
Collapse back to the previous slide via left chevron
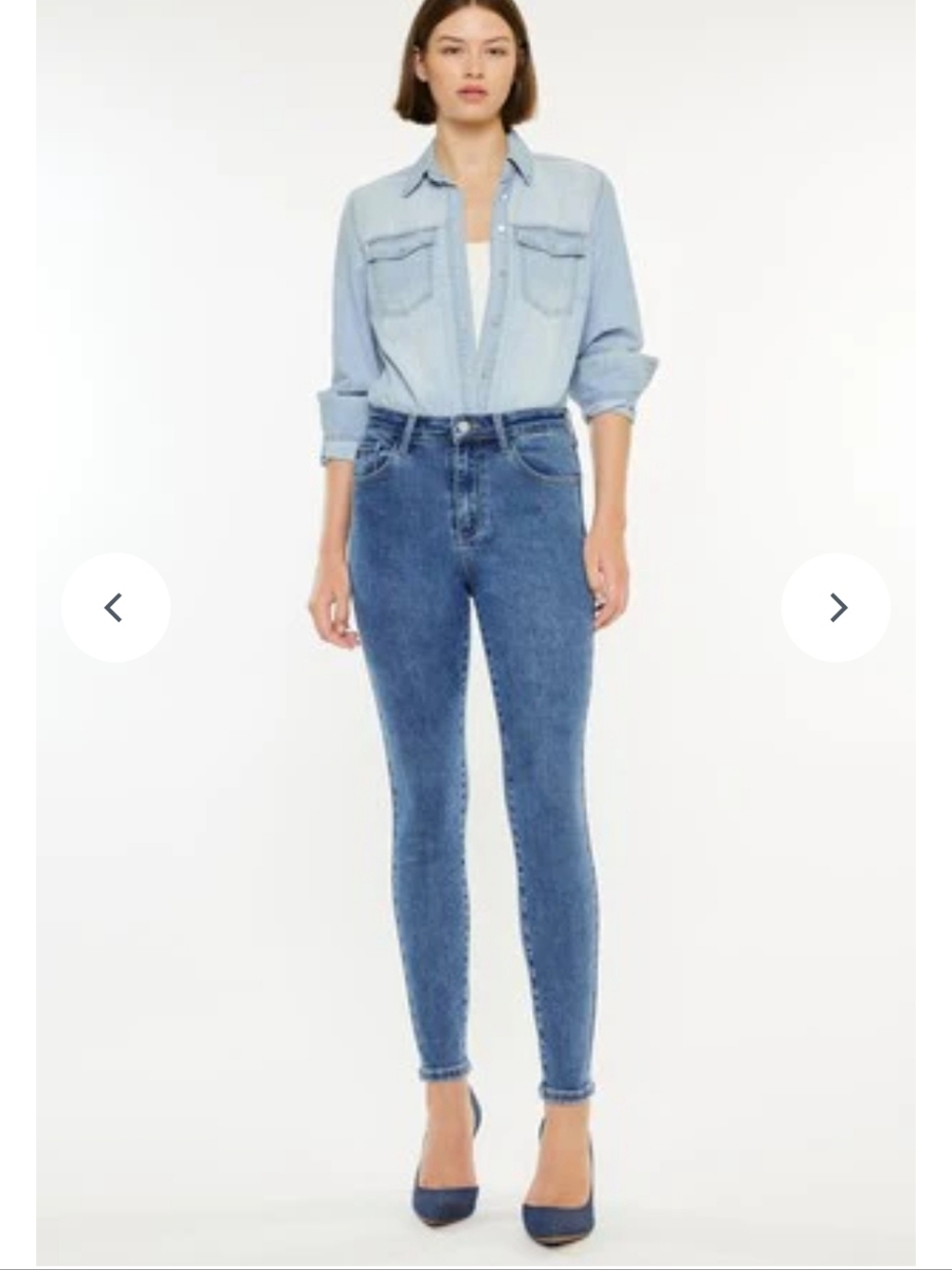click(115, 607)
